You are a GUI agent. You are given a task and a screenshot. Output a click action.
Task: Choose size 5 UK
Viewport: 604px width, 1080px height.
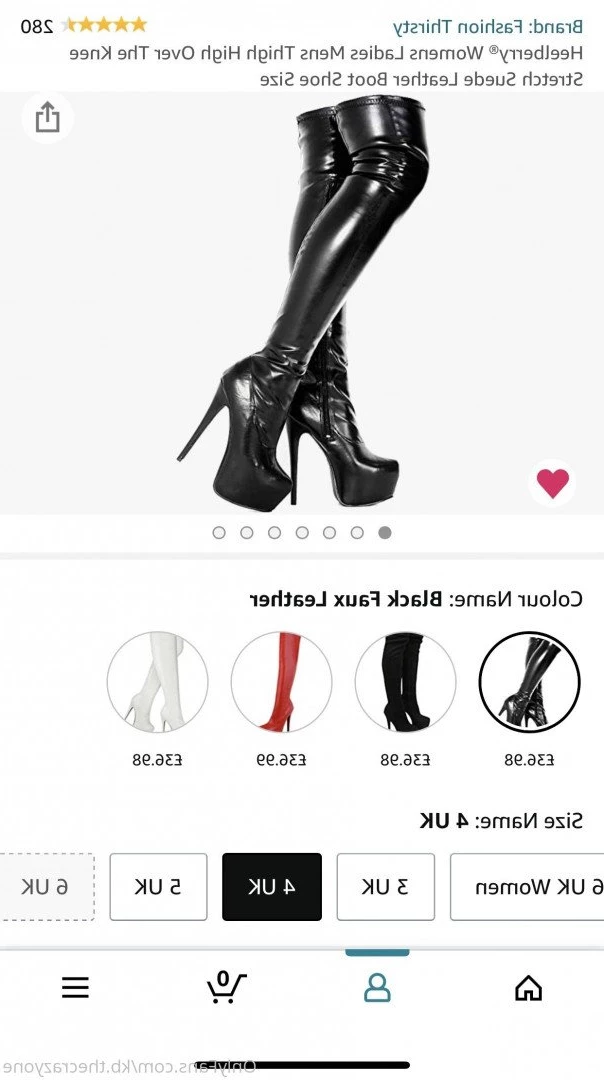coord(158,887)
